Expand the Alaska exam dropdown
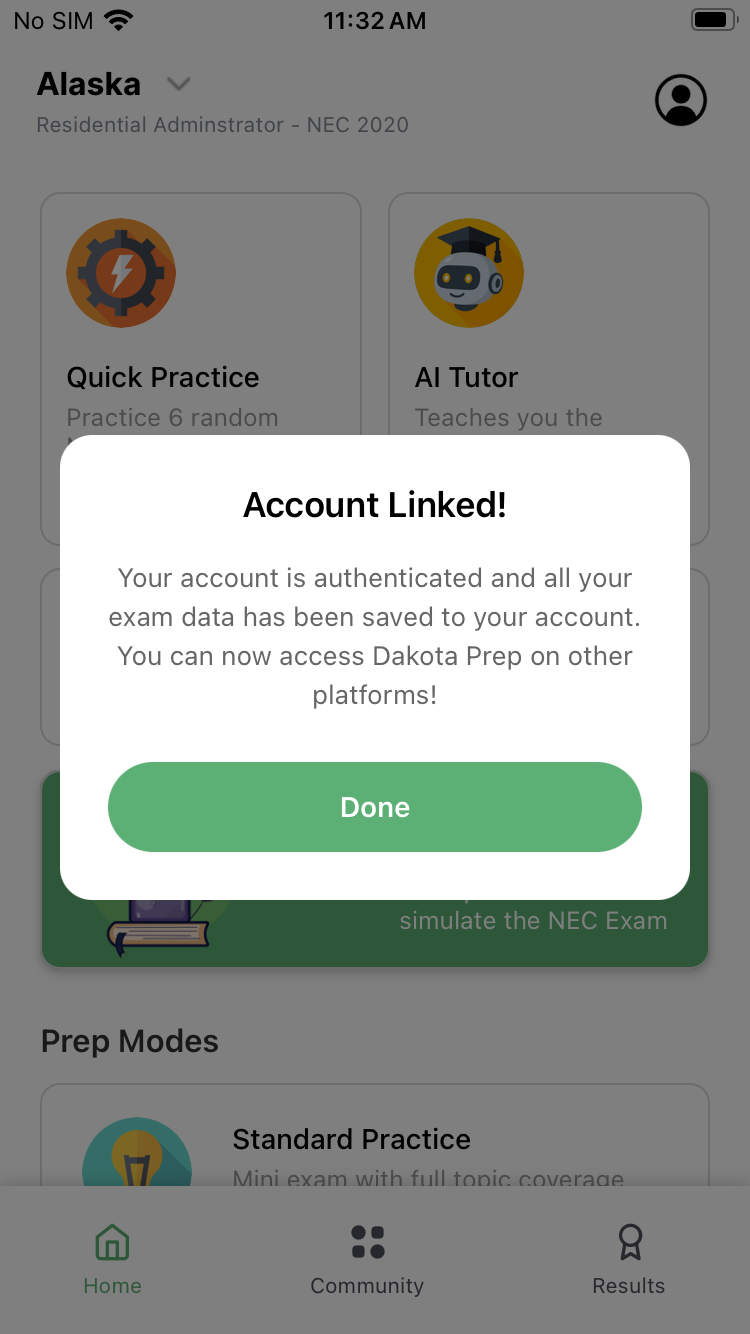The height and width of the screenshot is (1334, 750). pos(178,84)
